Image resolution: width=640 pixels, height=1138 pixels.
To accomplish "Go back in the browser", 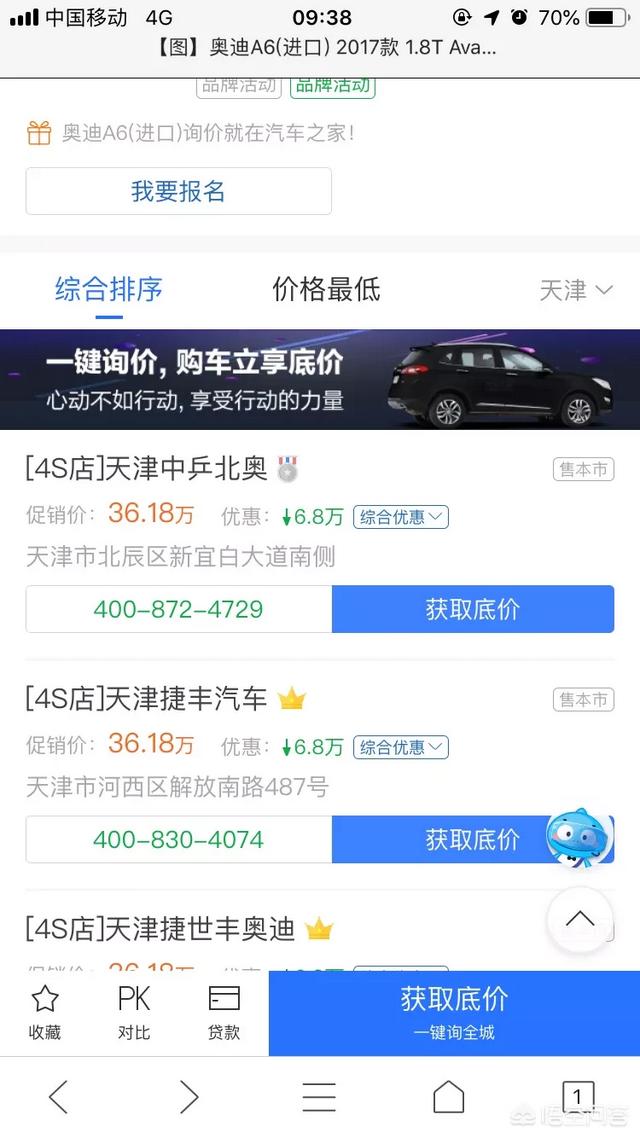I will 58,1097.
